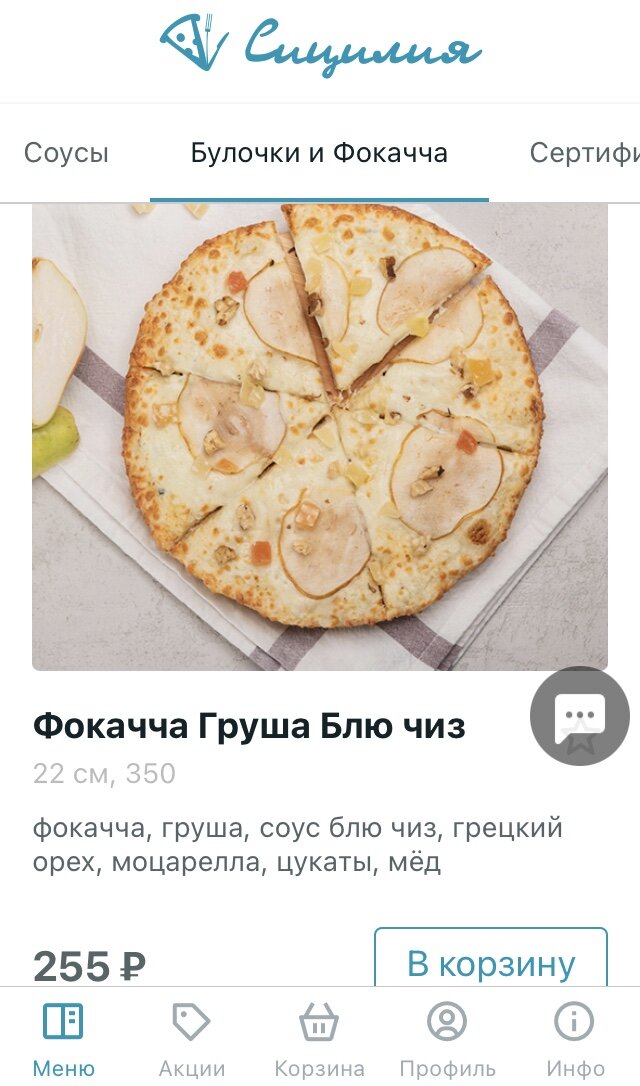This screenshot has height=1086, width=640.
Task: Select the Булочки и Фокачча tab
Action: (319, 153)
